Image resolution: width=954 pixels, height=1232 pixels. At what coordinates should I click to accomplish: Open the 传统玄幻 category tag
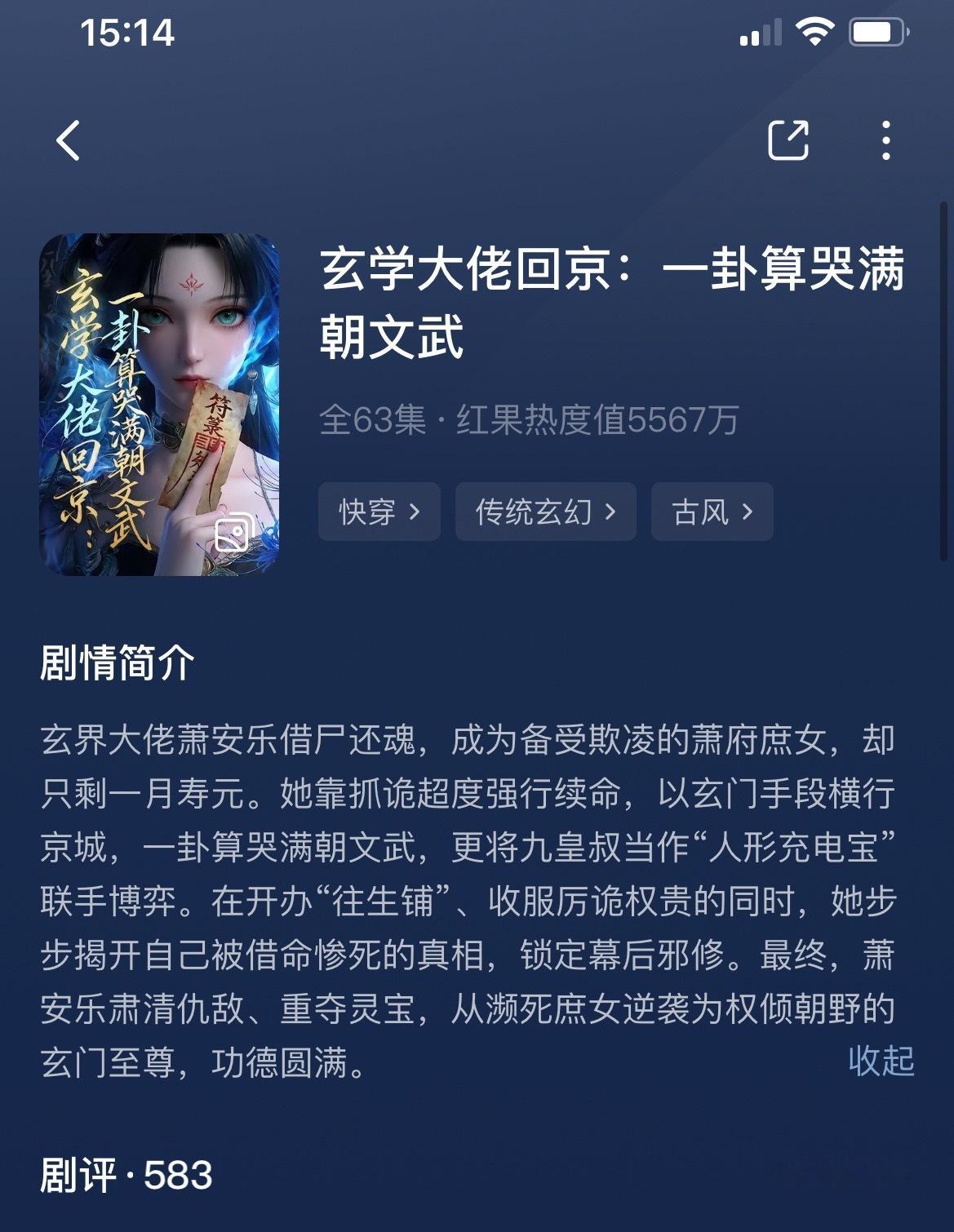click(545, 512)
